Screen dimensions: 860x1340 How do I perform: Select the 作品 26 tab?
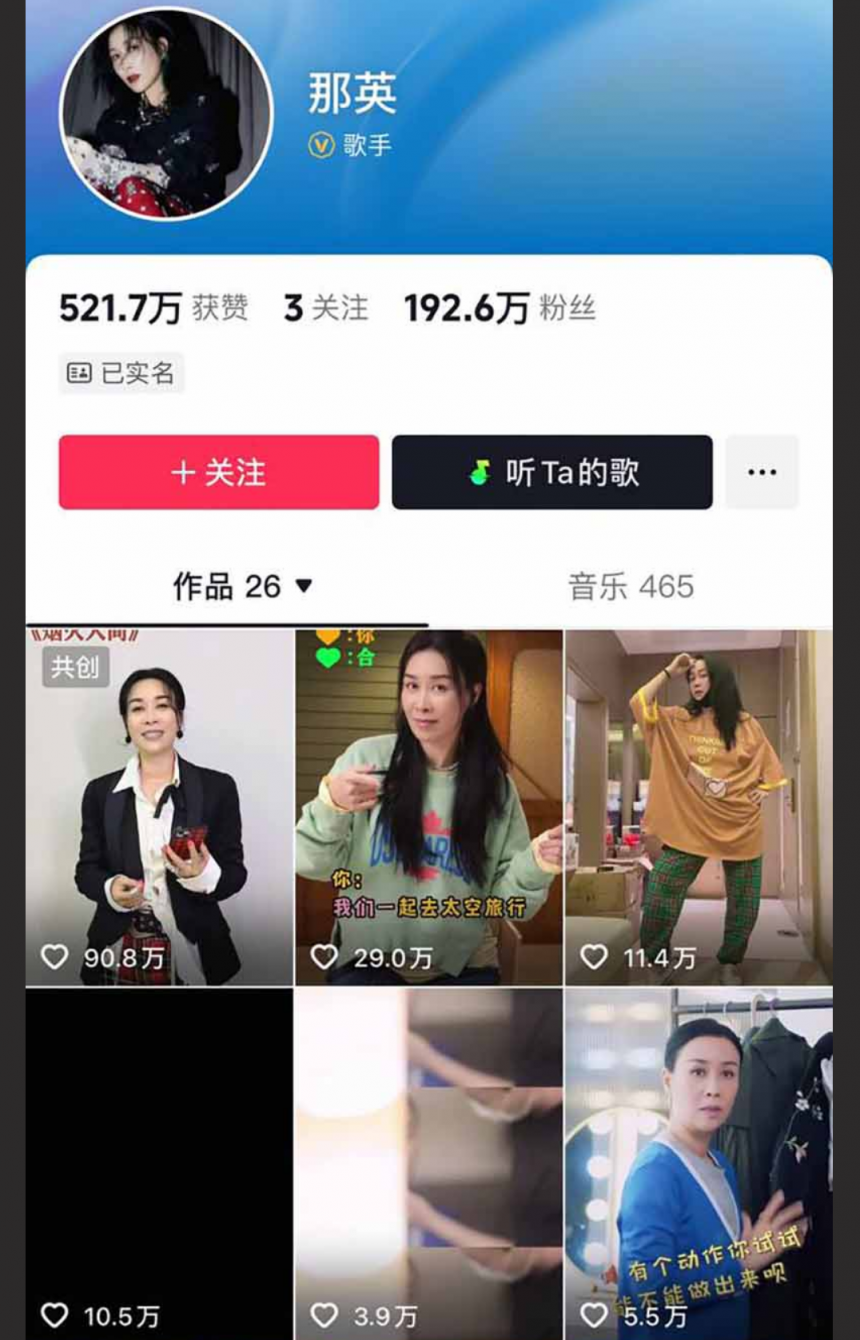point(242,587)
